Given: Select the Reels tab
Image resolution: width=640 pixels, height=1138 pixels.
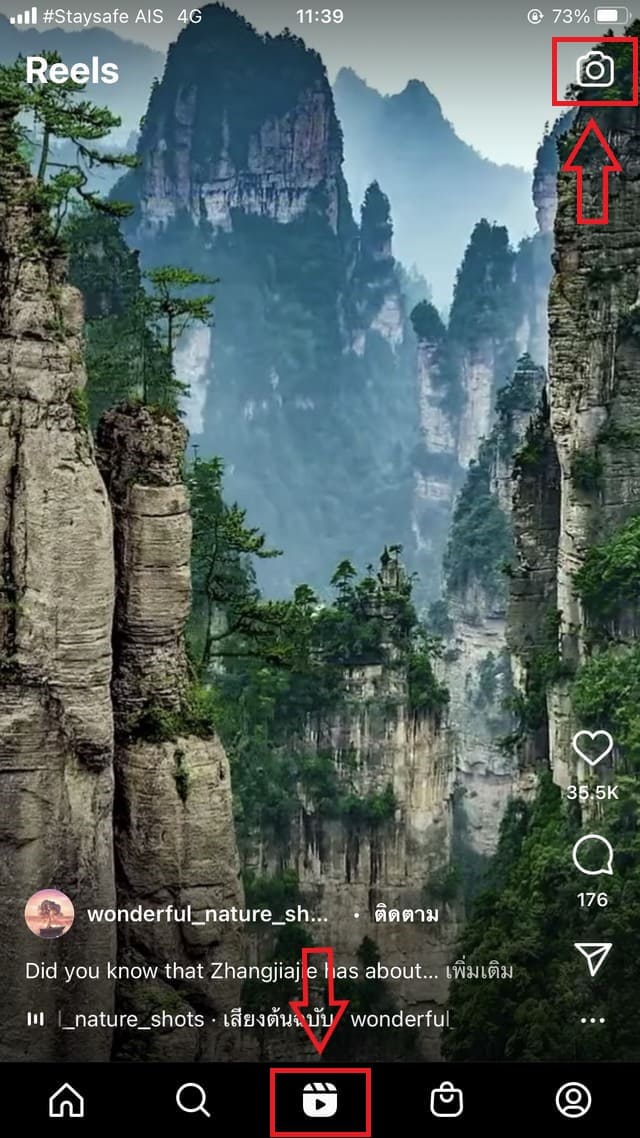Looking at the screenshot, I should (x=320, y=1101).
